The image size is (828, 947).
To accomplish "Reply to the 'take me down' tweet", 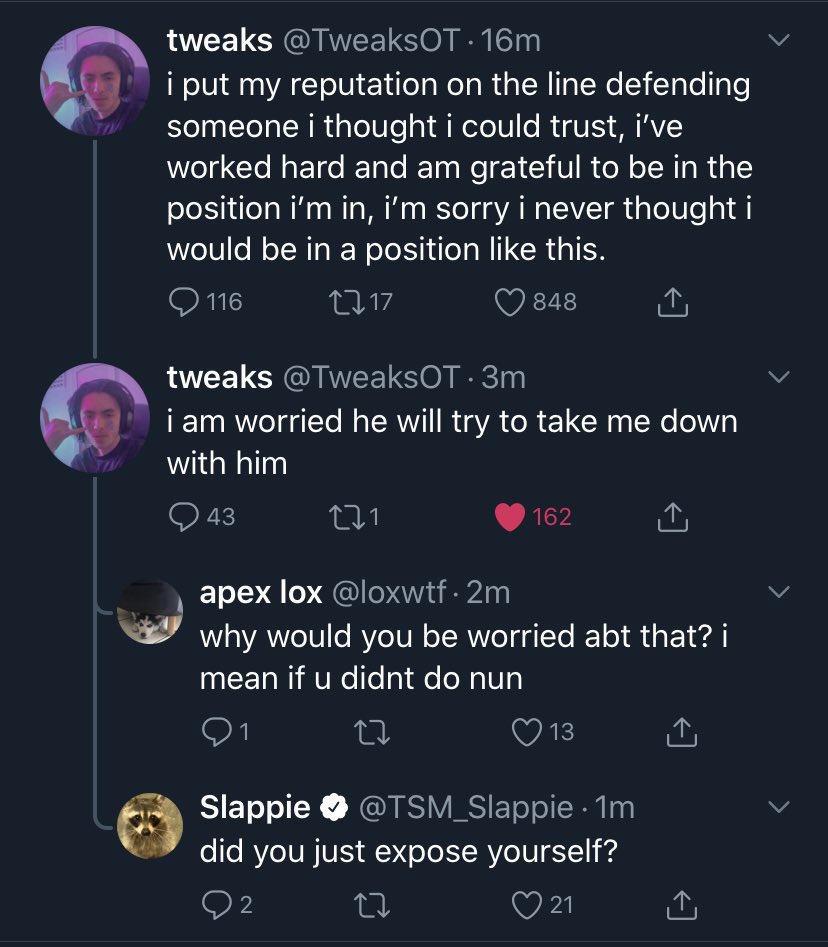I will pos(182,516).
